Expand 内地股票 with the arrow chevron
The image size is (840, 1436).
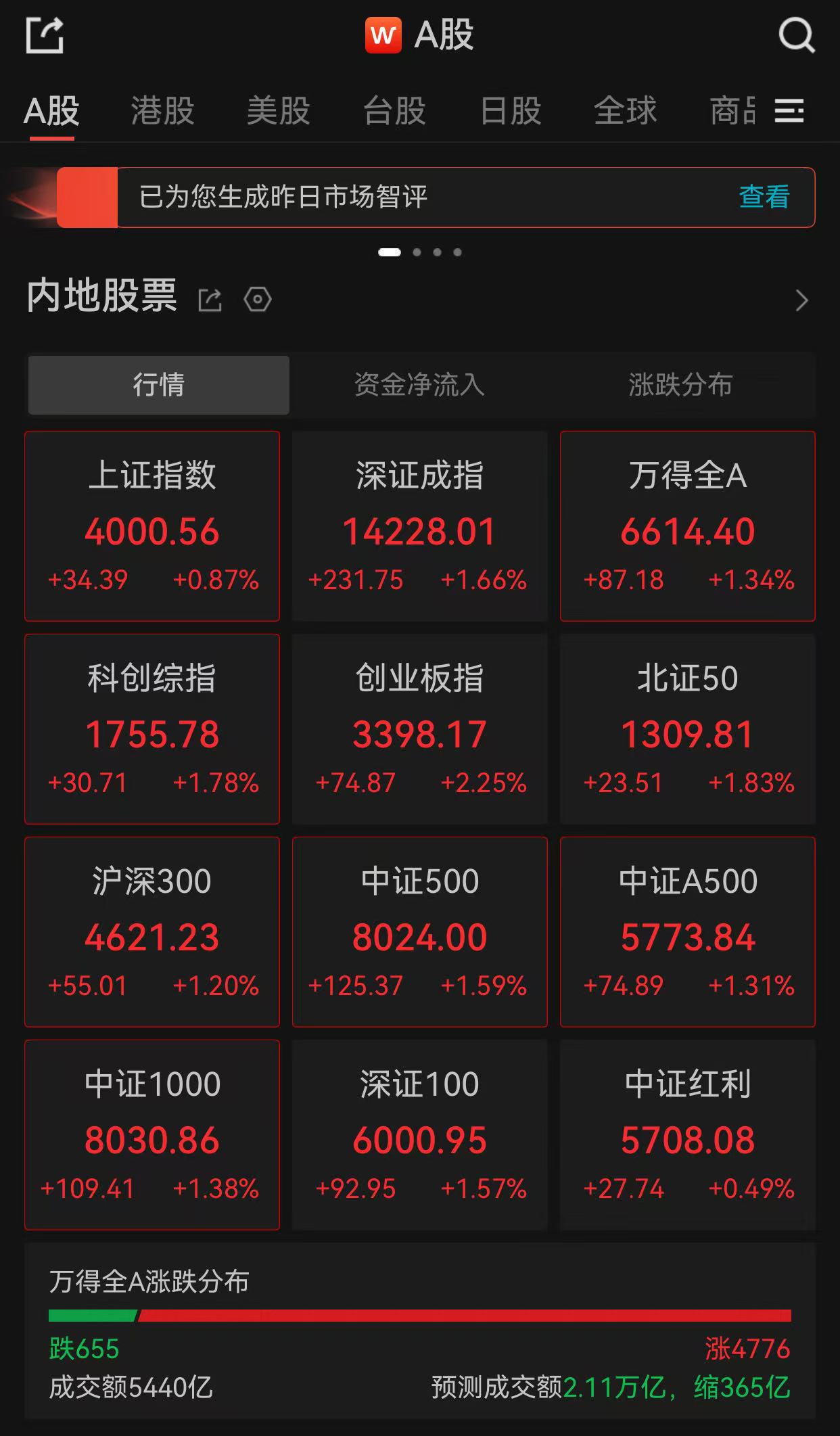tap(801, 300)
